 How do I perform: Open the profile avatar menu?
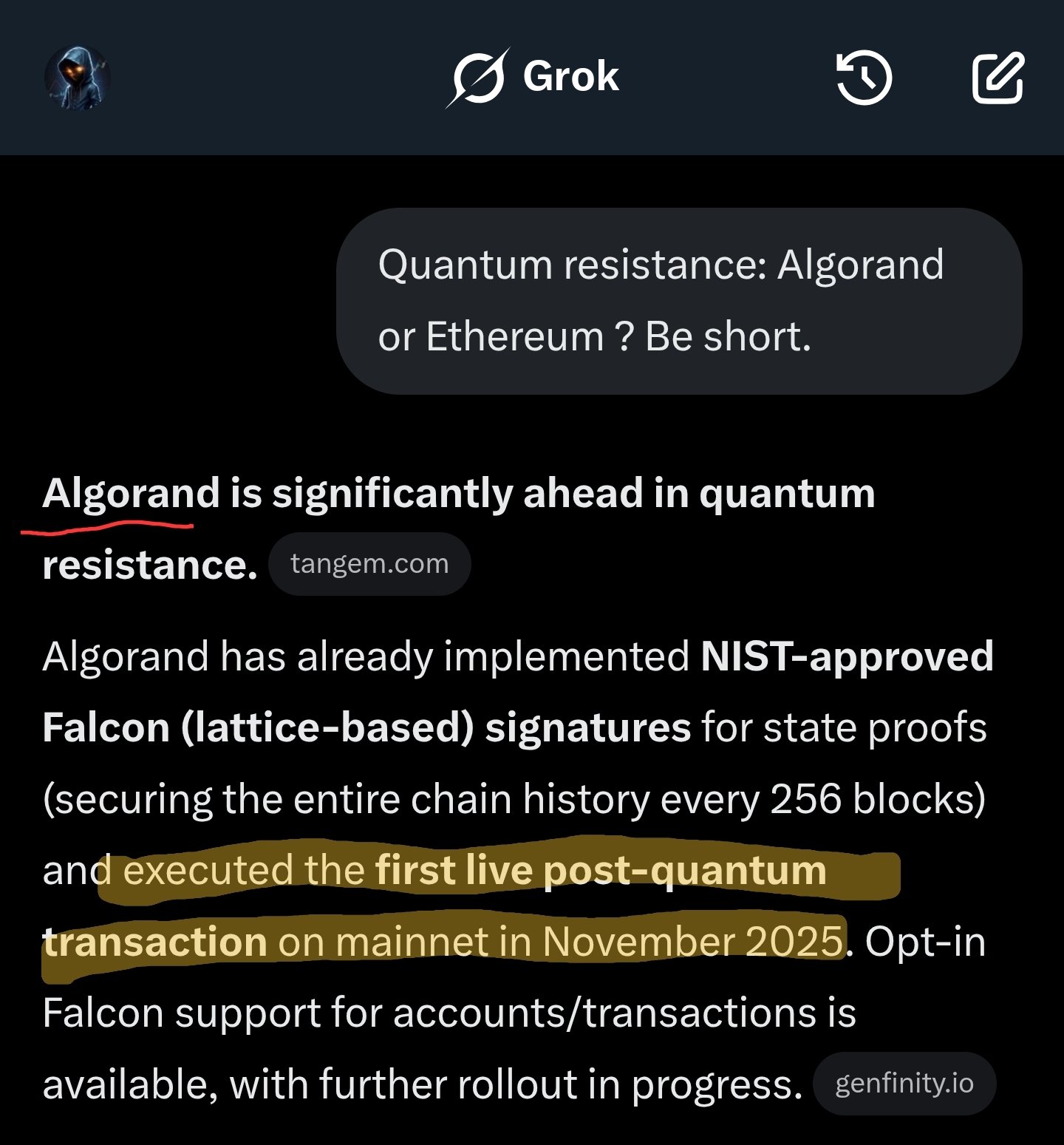[78, 78]
